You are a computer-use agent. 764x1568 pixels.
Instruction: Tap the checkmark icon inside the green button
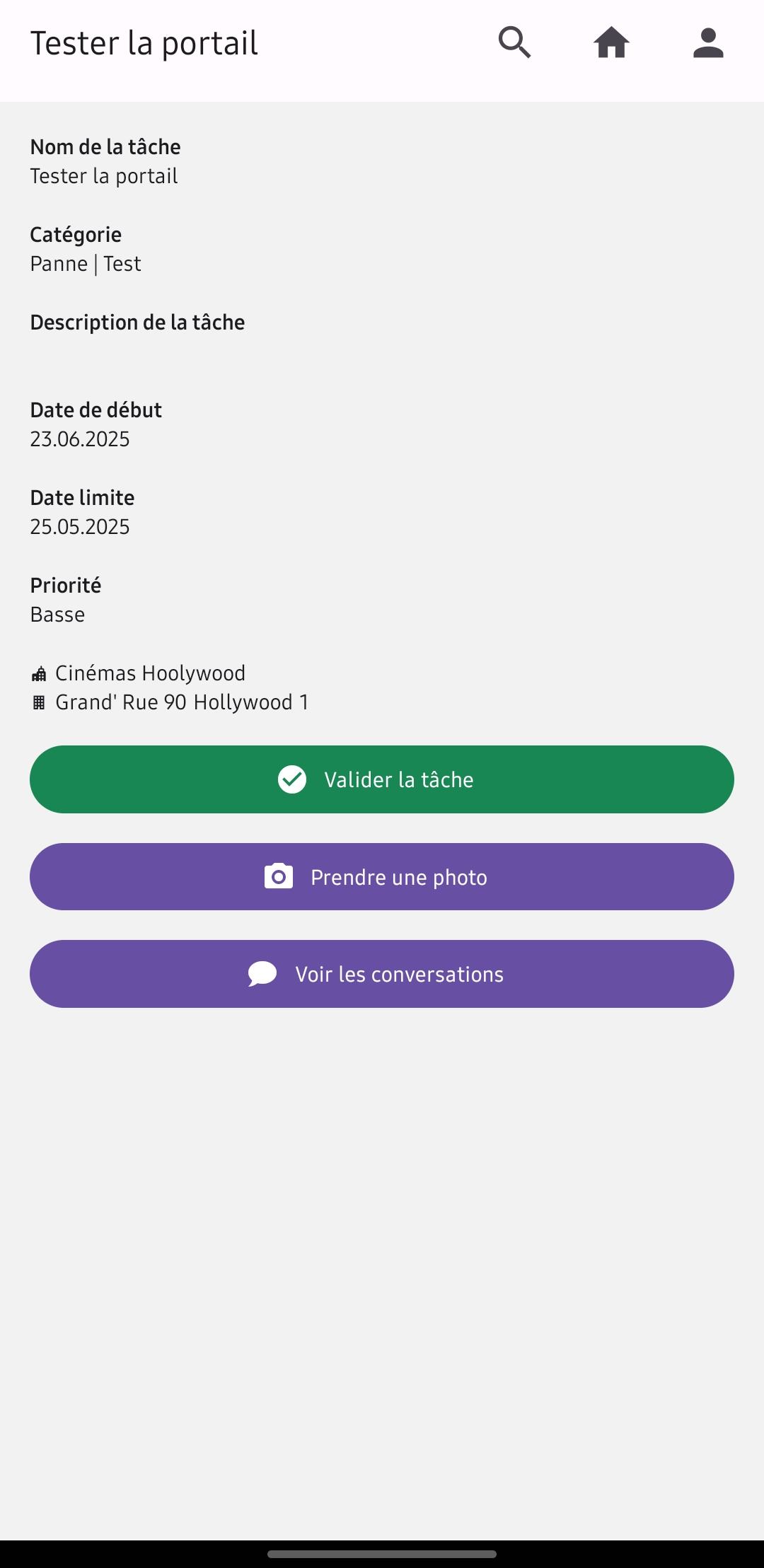(292, 780)
